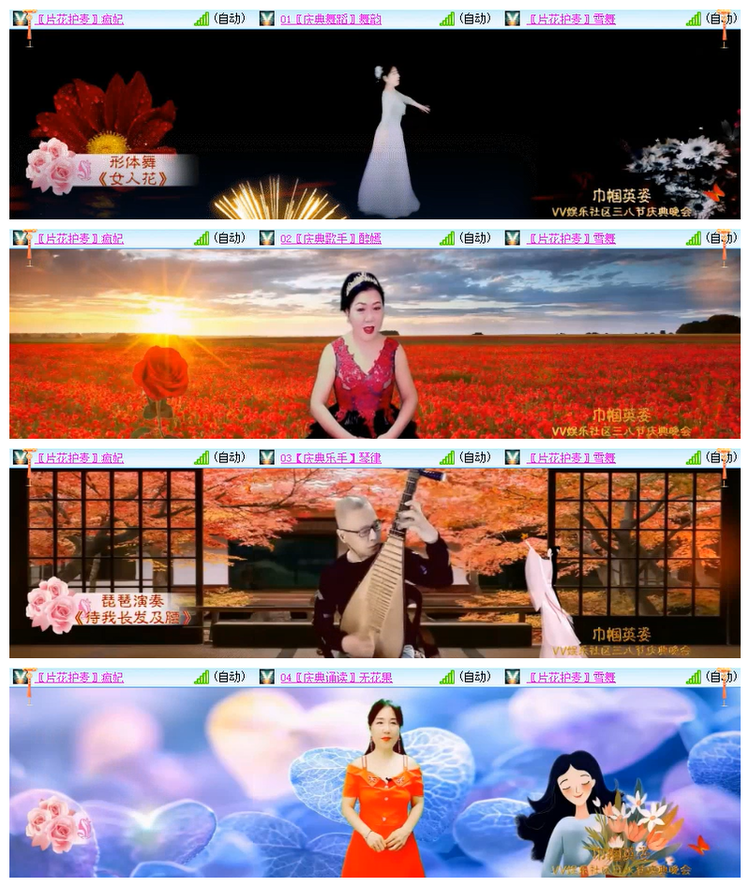Open the (自动) quality selector beside 酷嫲
Screen dimensions: 750x887
(x=474, y=237)
